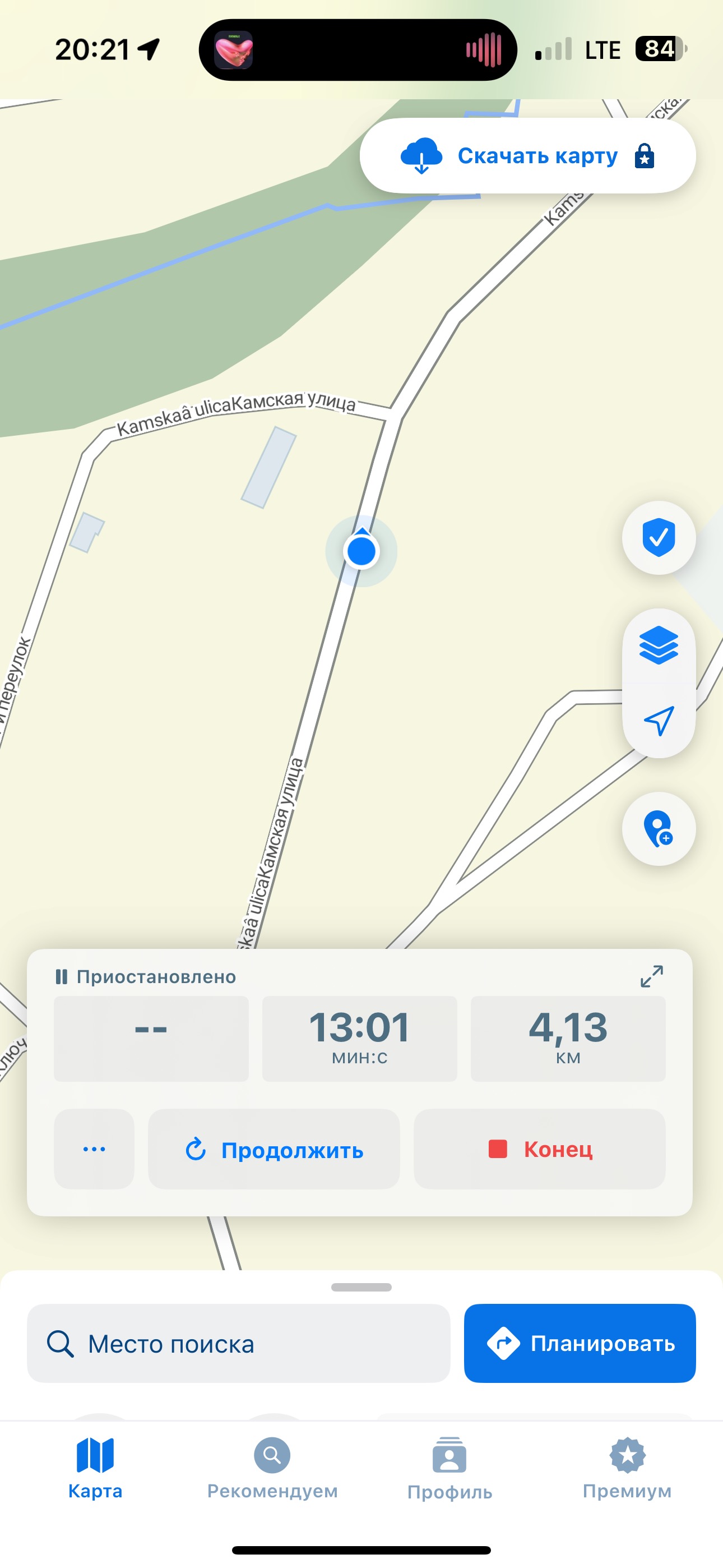Image resolution: width=723 pixels, height=1568 pixels.
Task: Tap the Планировать route button
Action: pyautogui.click(x=580, y=1343)
